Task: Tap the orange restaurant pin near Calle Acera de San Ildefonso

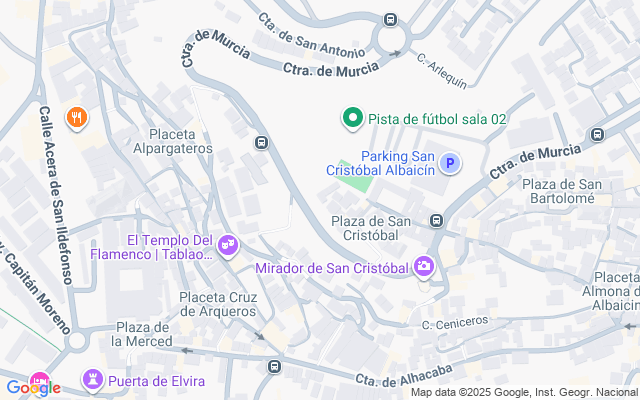Action: coord(77,118)
